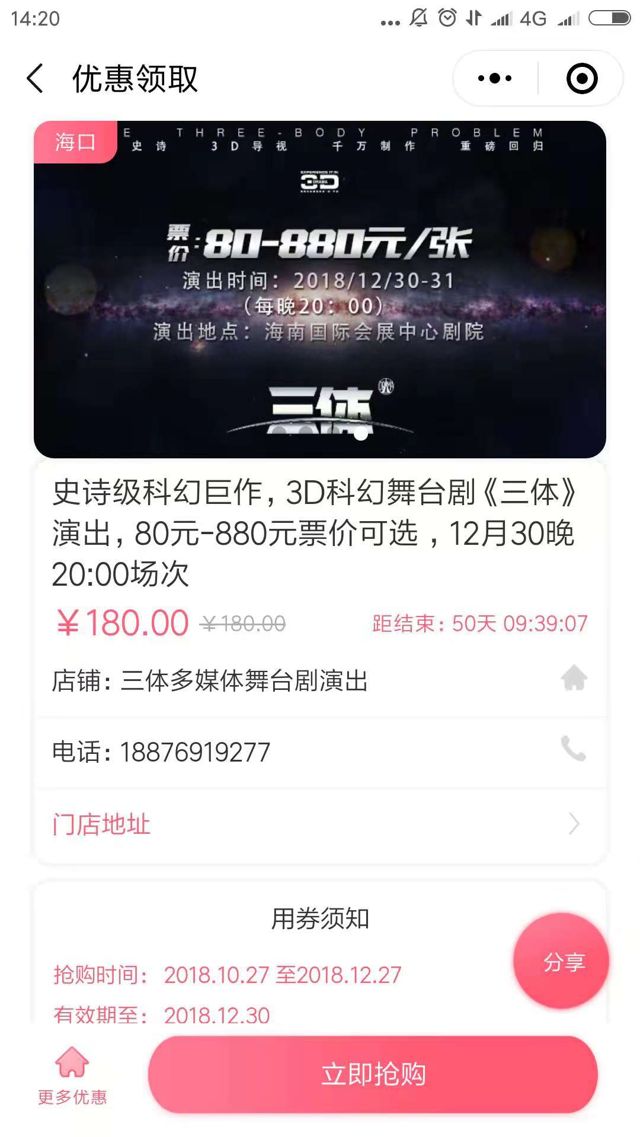Open 门店地址 store address
The width and height of the screenshot is (640, 1137).
pyautogui.click(x=320, y=824)
